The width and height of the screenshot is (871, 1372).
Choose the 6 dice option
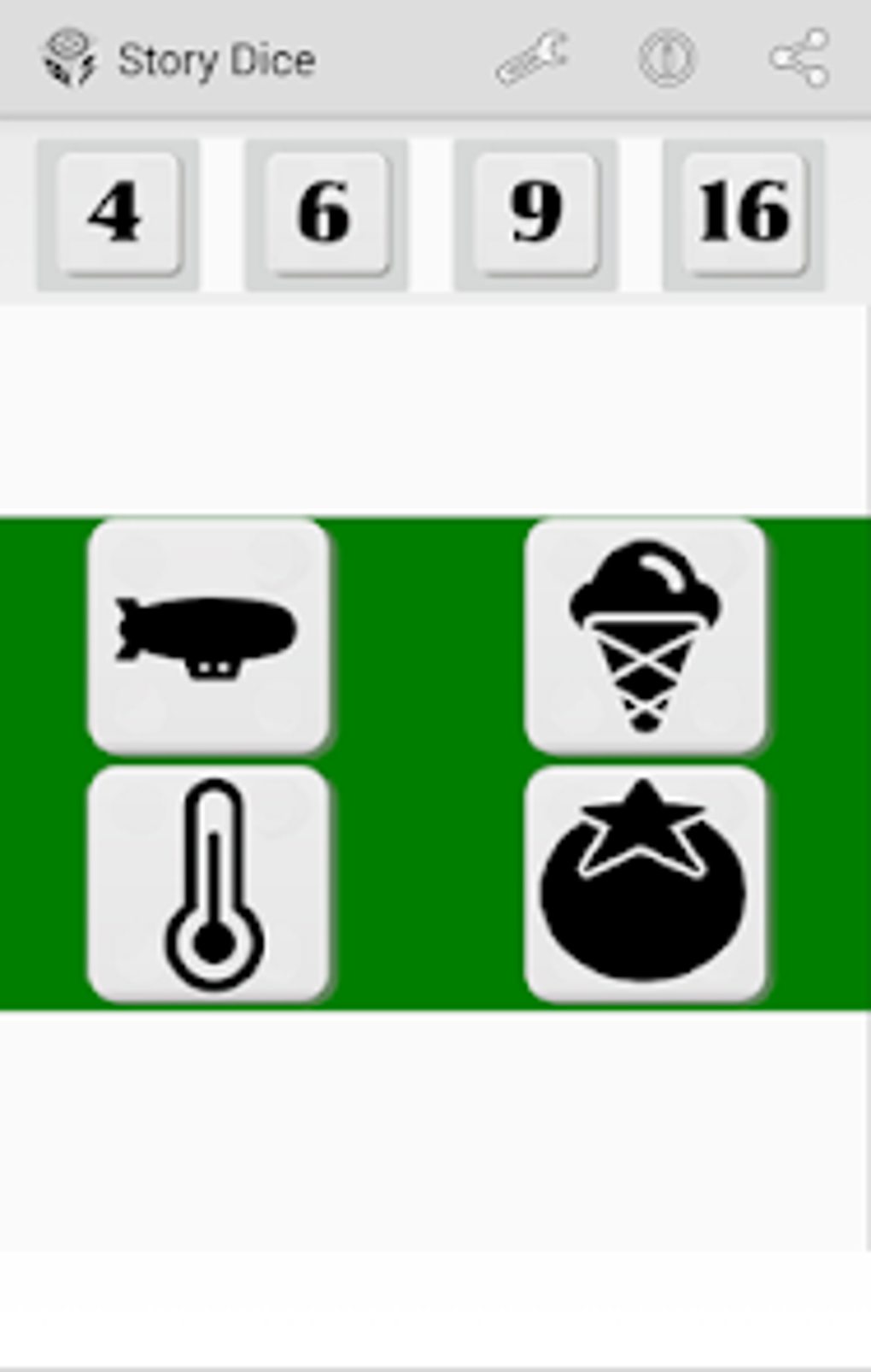326,211
